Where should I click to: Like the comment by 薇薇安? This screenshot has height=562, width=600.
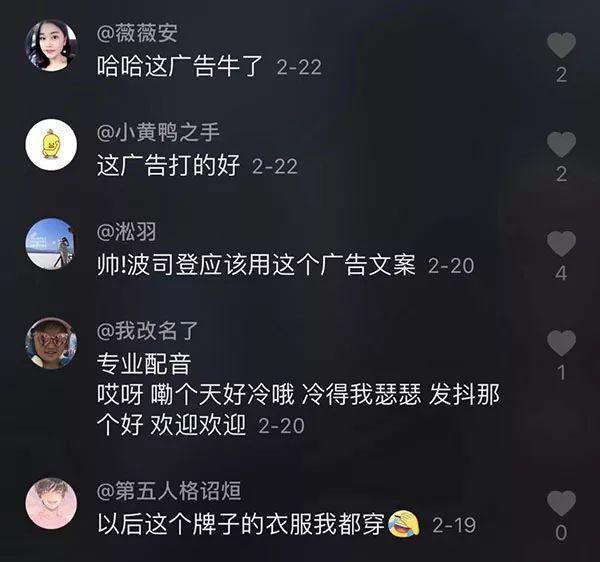click(x=561, y=45)
